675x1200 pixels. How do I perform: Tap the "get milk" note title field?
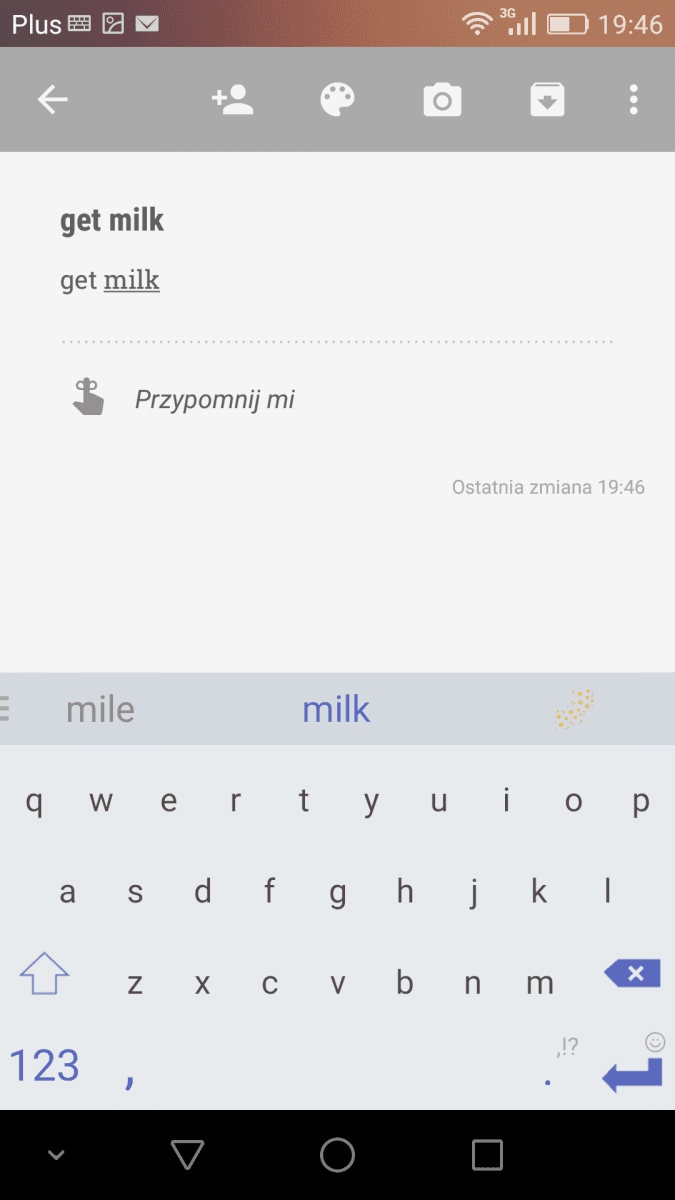pyautogui.click(x=337, y=220)
